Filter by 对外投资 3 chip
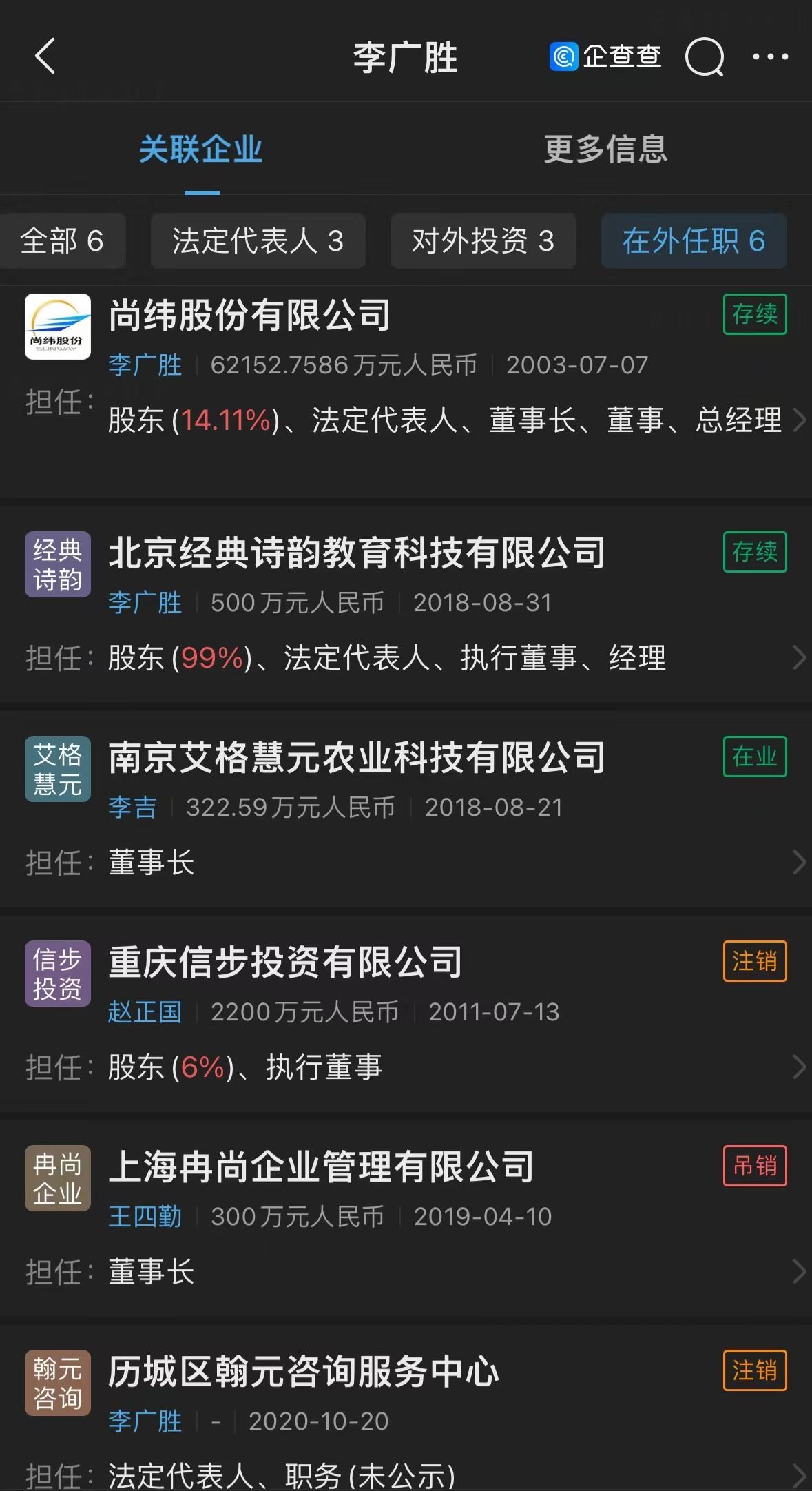The width and height of the screenshot is (812, 1491). (x=483, y=241)
